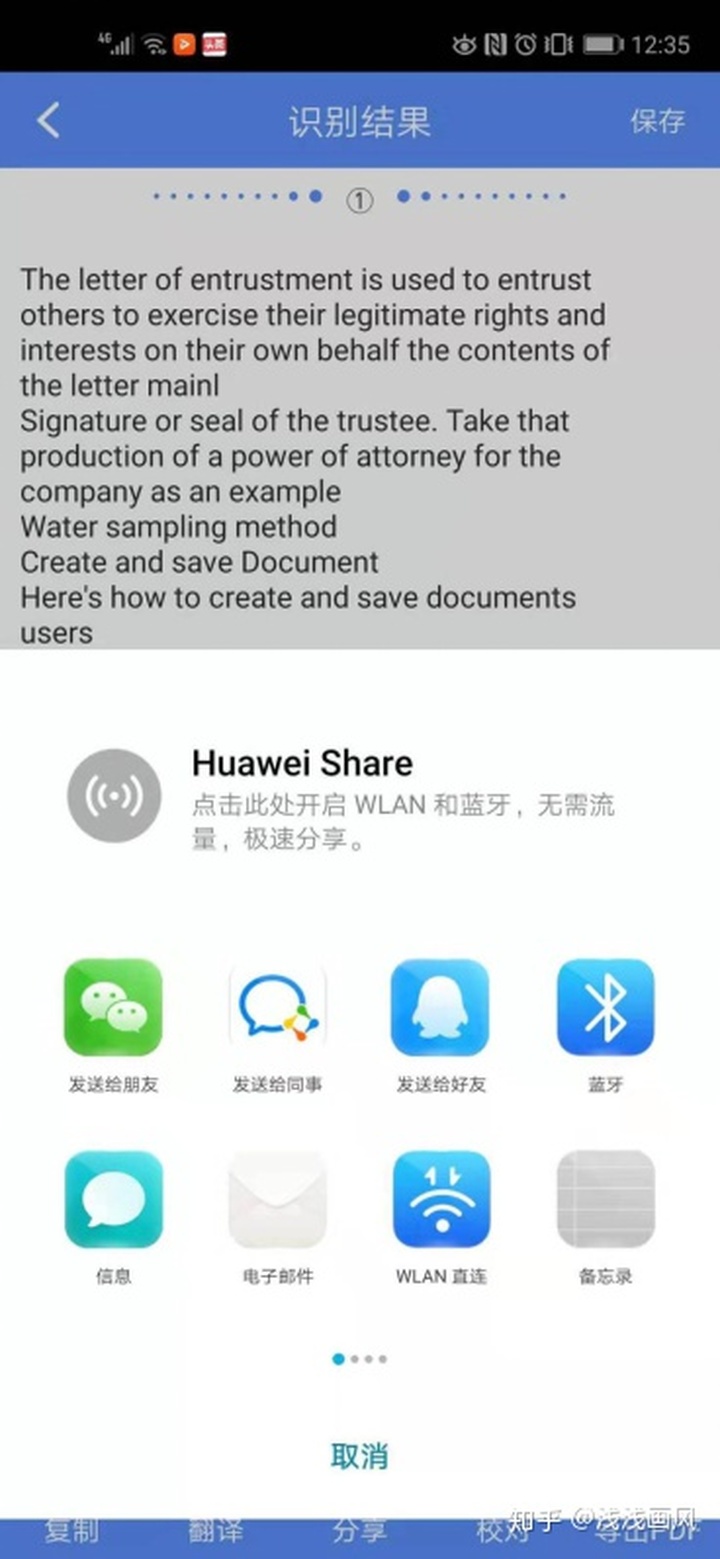Image resolution: width=720 pixels, height=1559 pixels.
Task: Go back with the header arrow
Action: coord(48,121)
